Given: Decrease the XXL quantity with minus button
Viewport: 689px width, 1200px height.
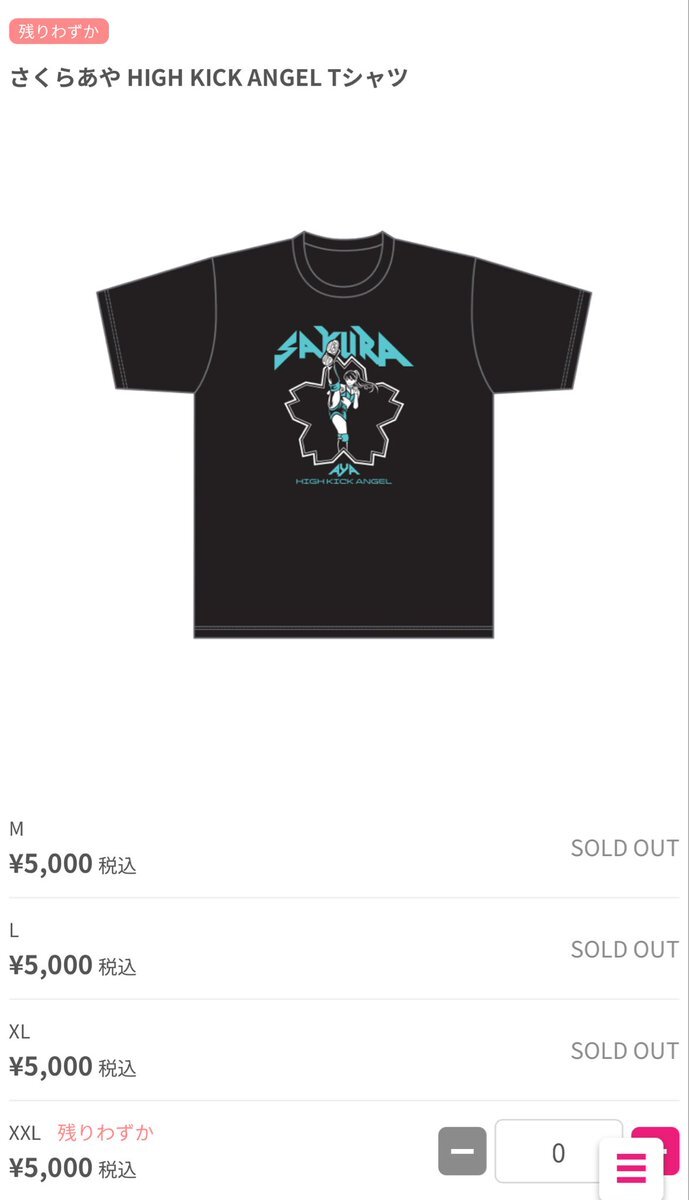Looking at the screenshot, I should (462, 1151).
